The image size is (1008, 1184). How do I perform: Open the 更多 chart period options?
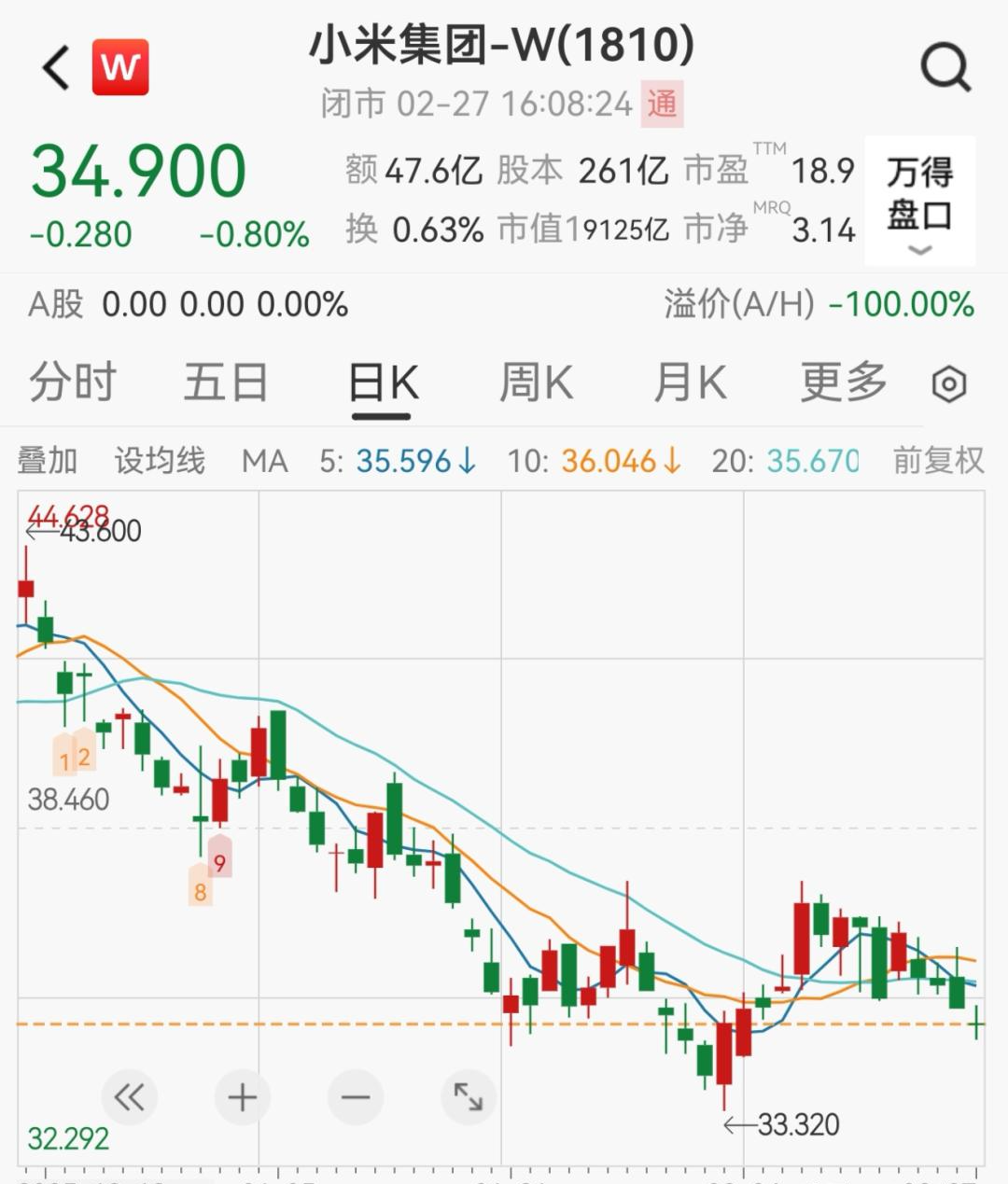click(x=844, y=383)
